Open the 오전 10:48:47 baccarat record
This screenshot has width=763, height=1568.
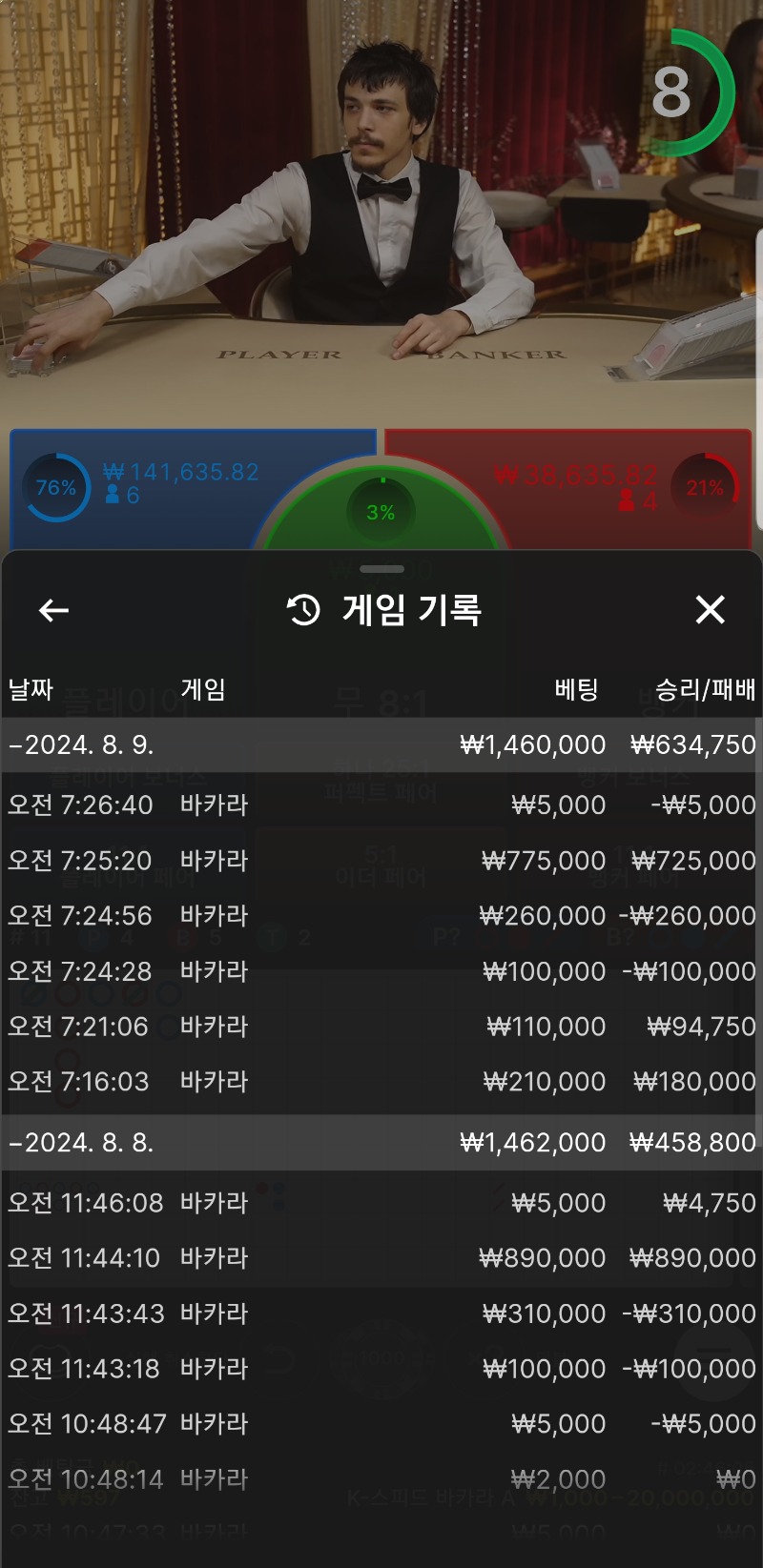pyautogui.click(x=381, y=1423)
